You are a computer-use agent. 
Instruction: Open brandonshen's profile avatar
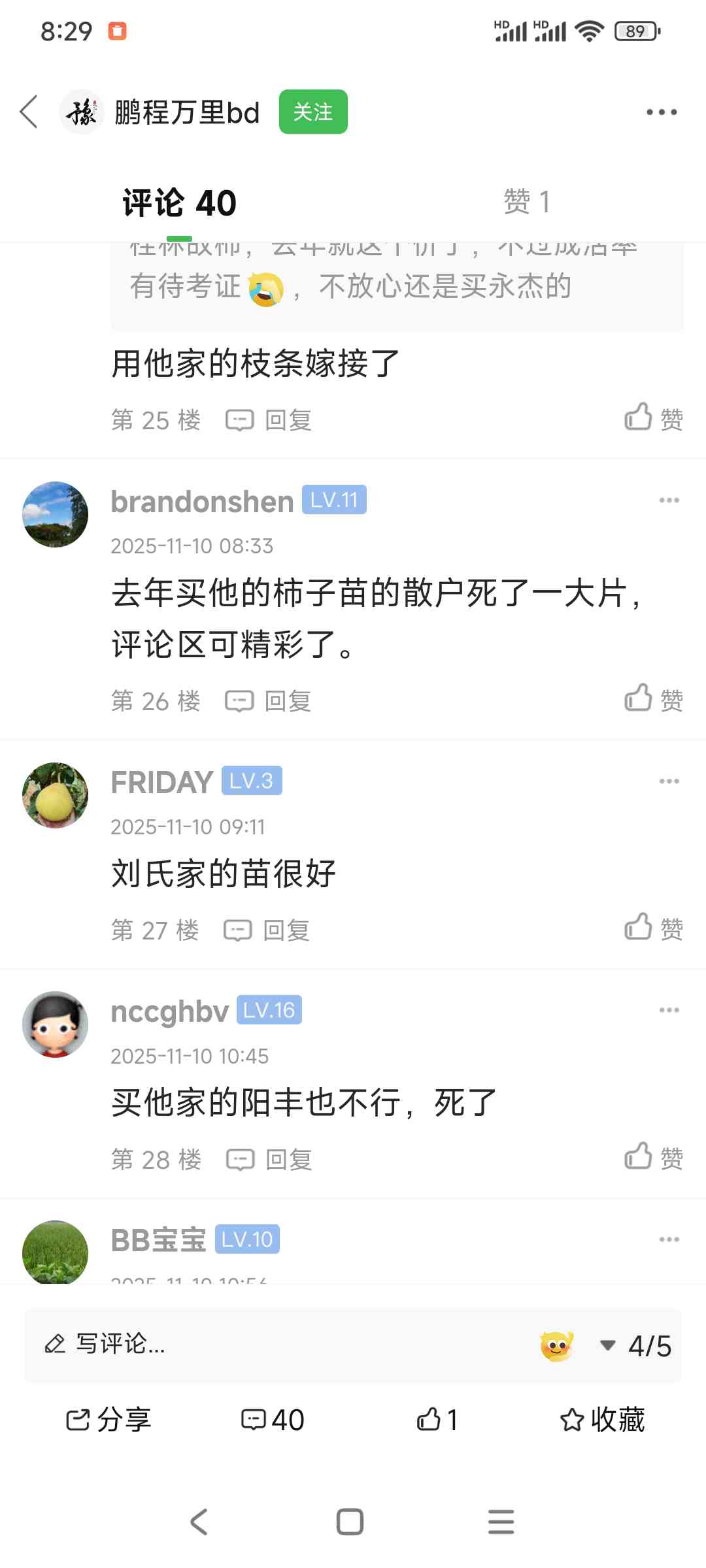tap(56, 514)
